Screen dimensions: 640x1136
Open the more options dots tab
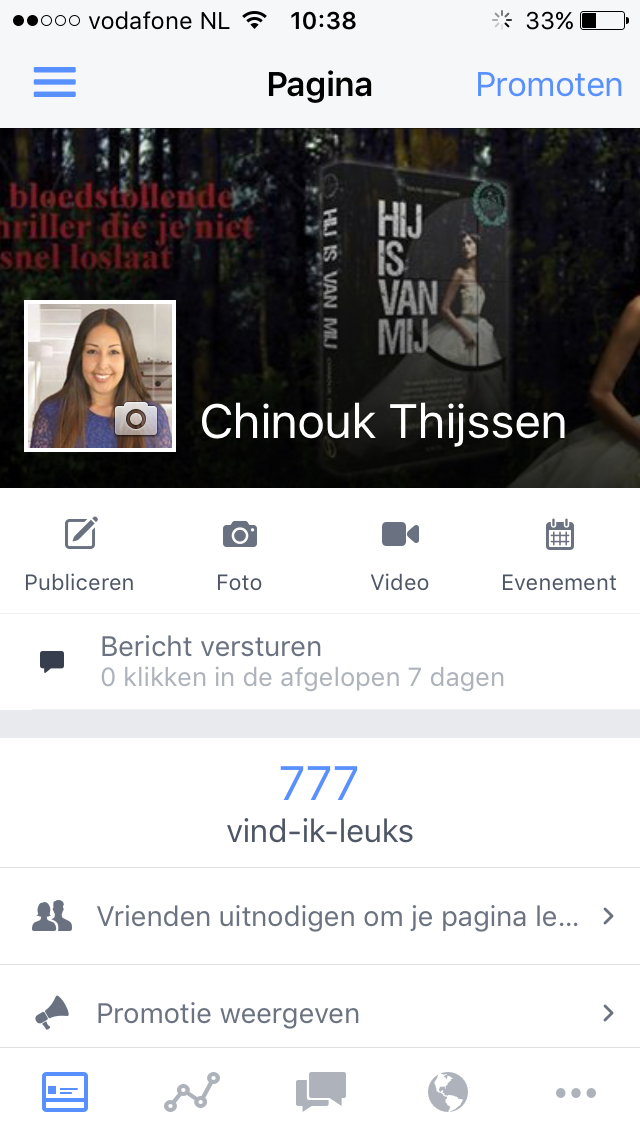point(576,1092)
